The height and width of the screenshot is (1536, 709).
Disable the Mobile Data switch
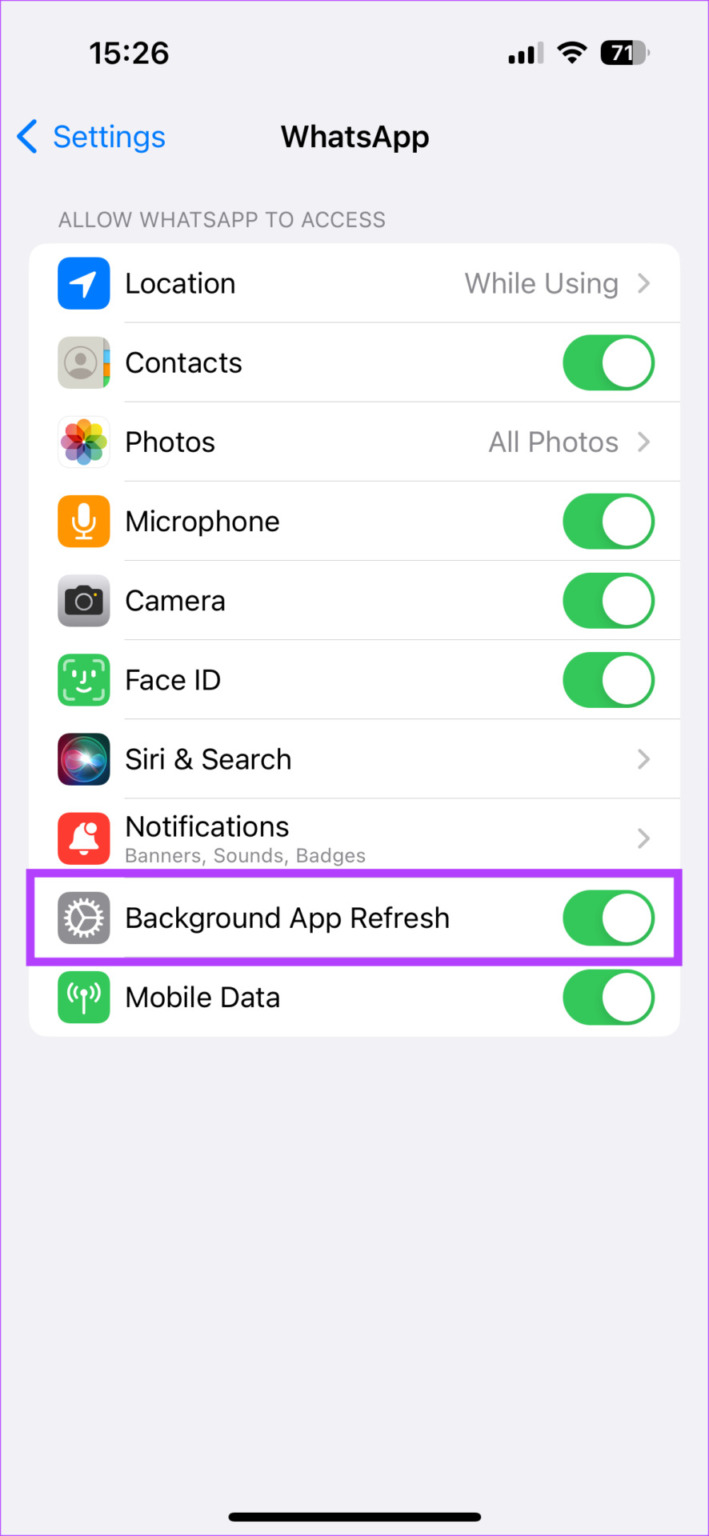tap(608, 997)
